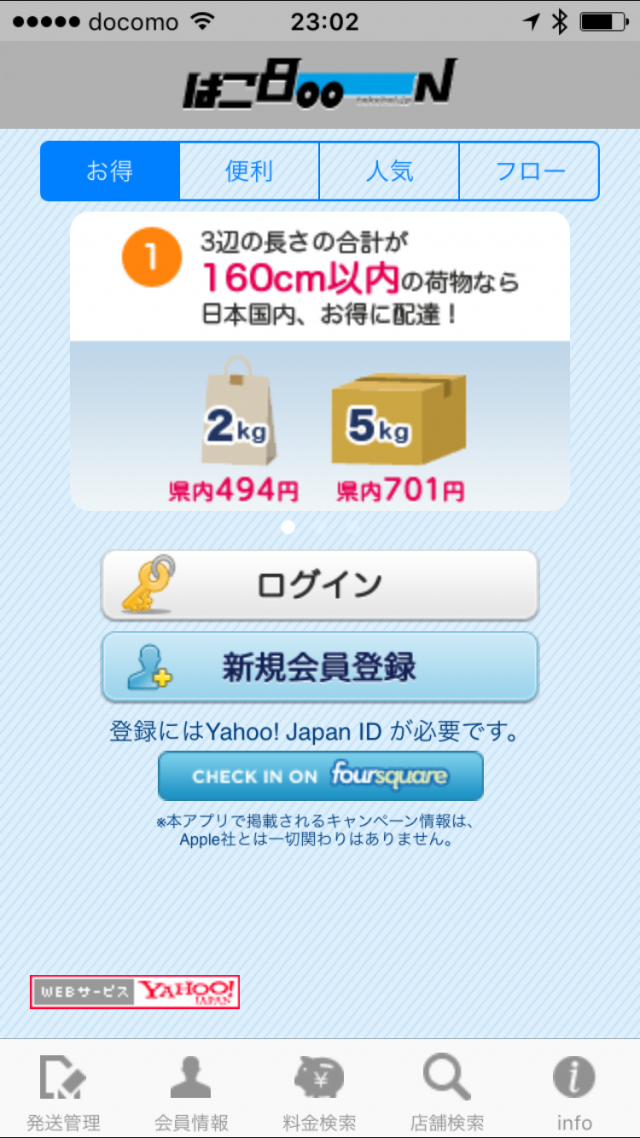The height and width of the screenshot is (1138, 640).
Task: Open the 発送管理 tab
Action: [x=64, y=1091]
